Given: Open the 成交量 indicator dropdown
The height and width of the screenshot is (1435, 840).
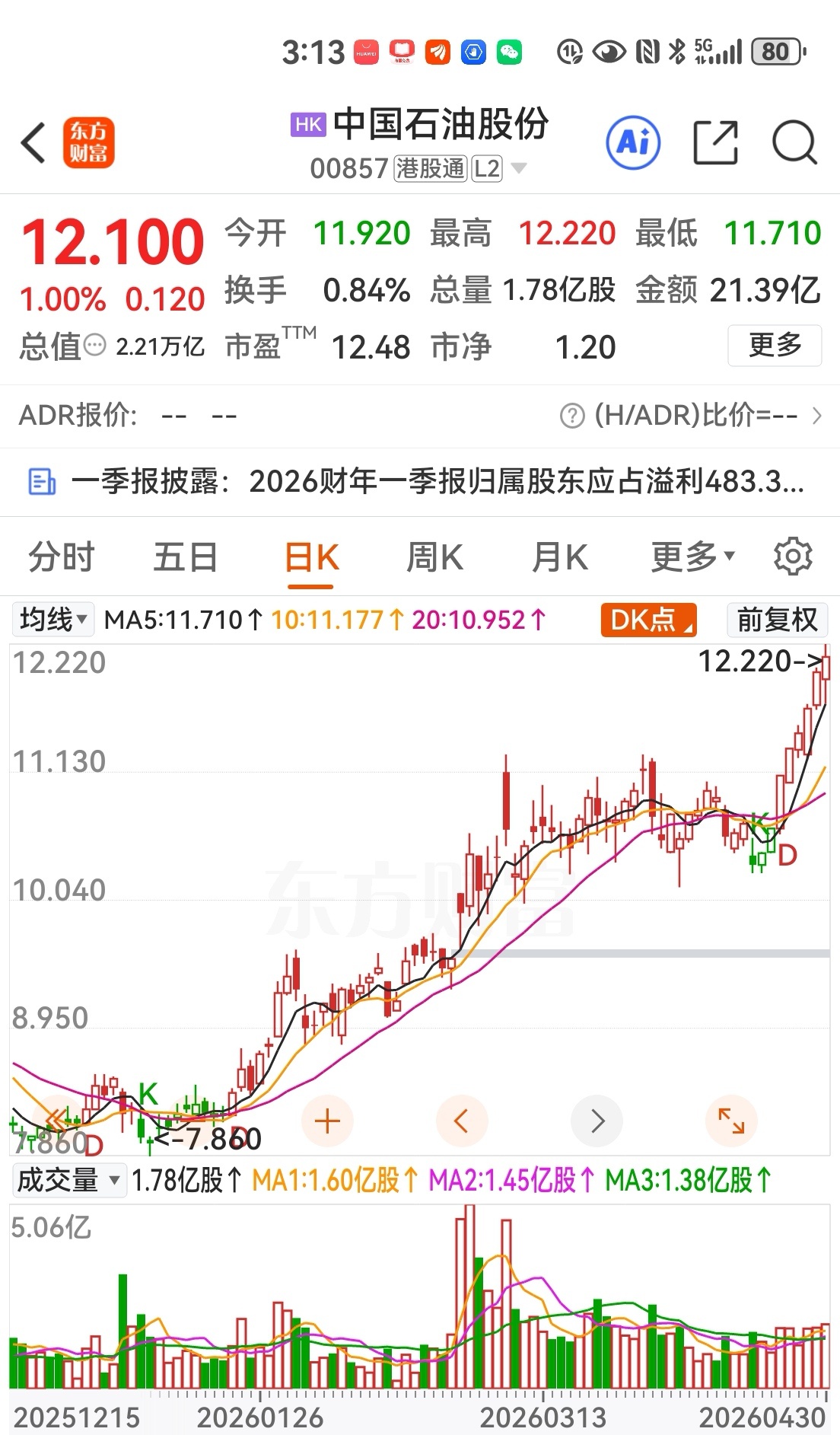Looking at the screenshot, I should click(x=69, y=1181).
